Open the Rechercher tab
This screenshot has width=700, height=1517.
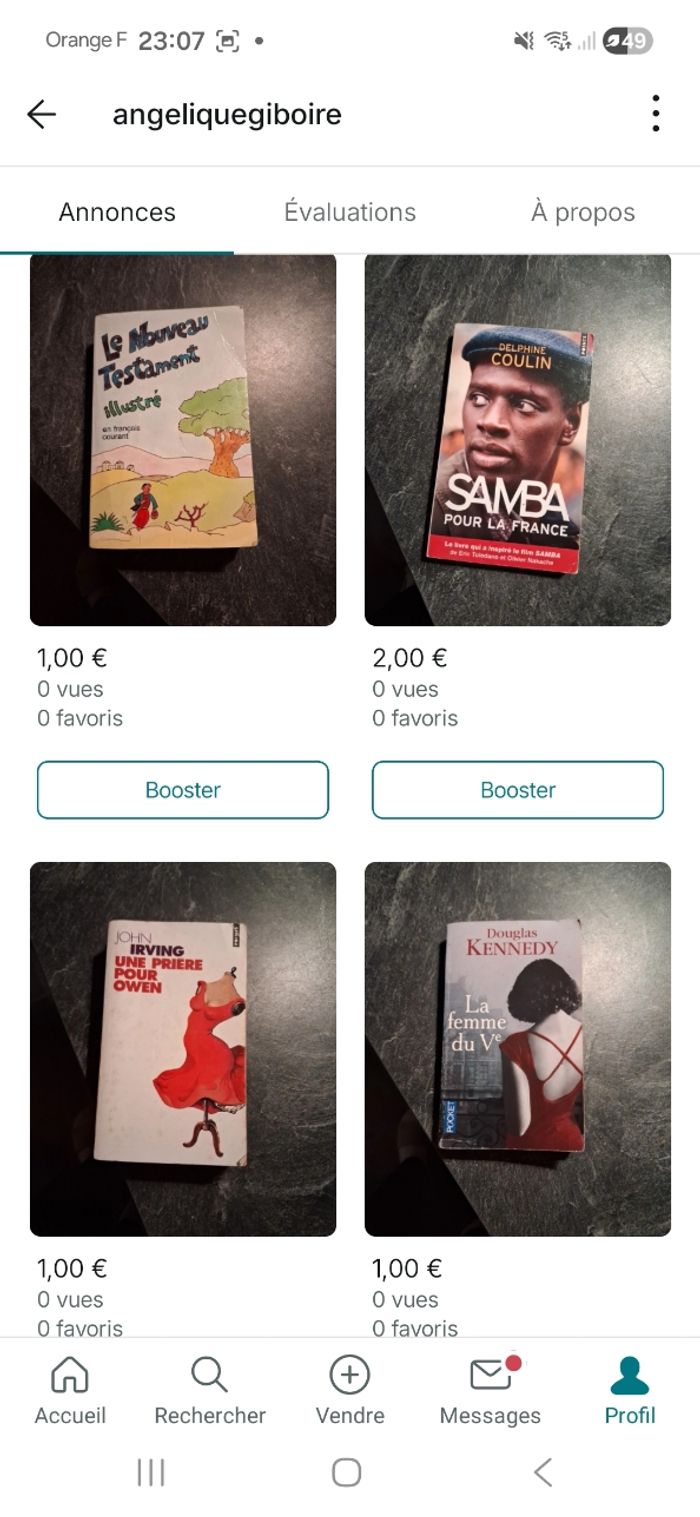tap(210, 1390)
